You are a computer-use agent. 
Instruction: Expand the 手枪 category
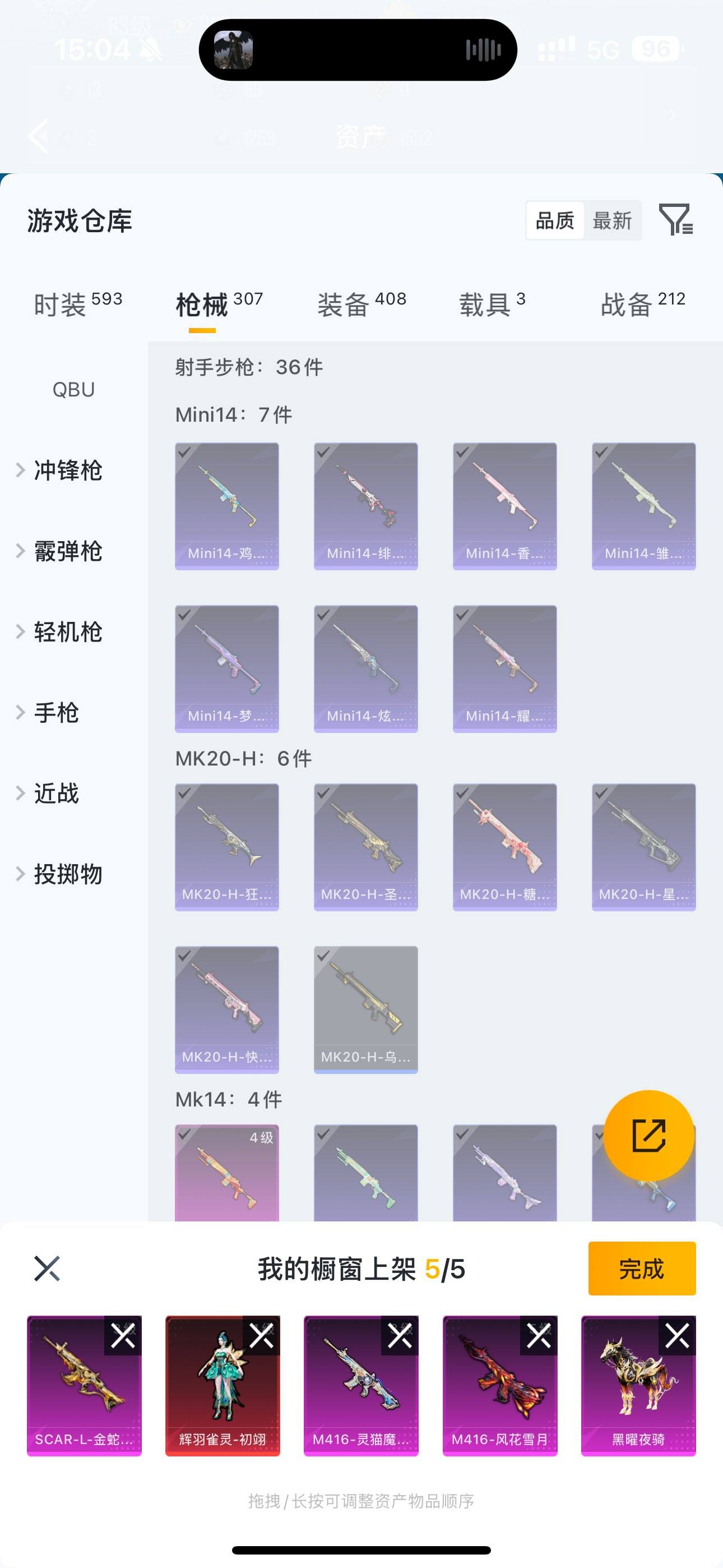tap(56, 713)
